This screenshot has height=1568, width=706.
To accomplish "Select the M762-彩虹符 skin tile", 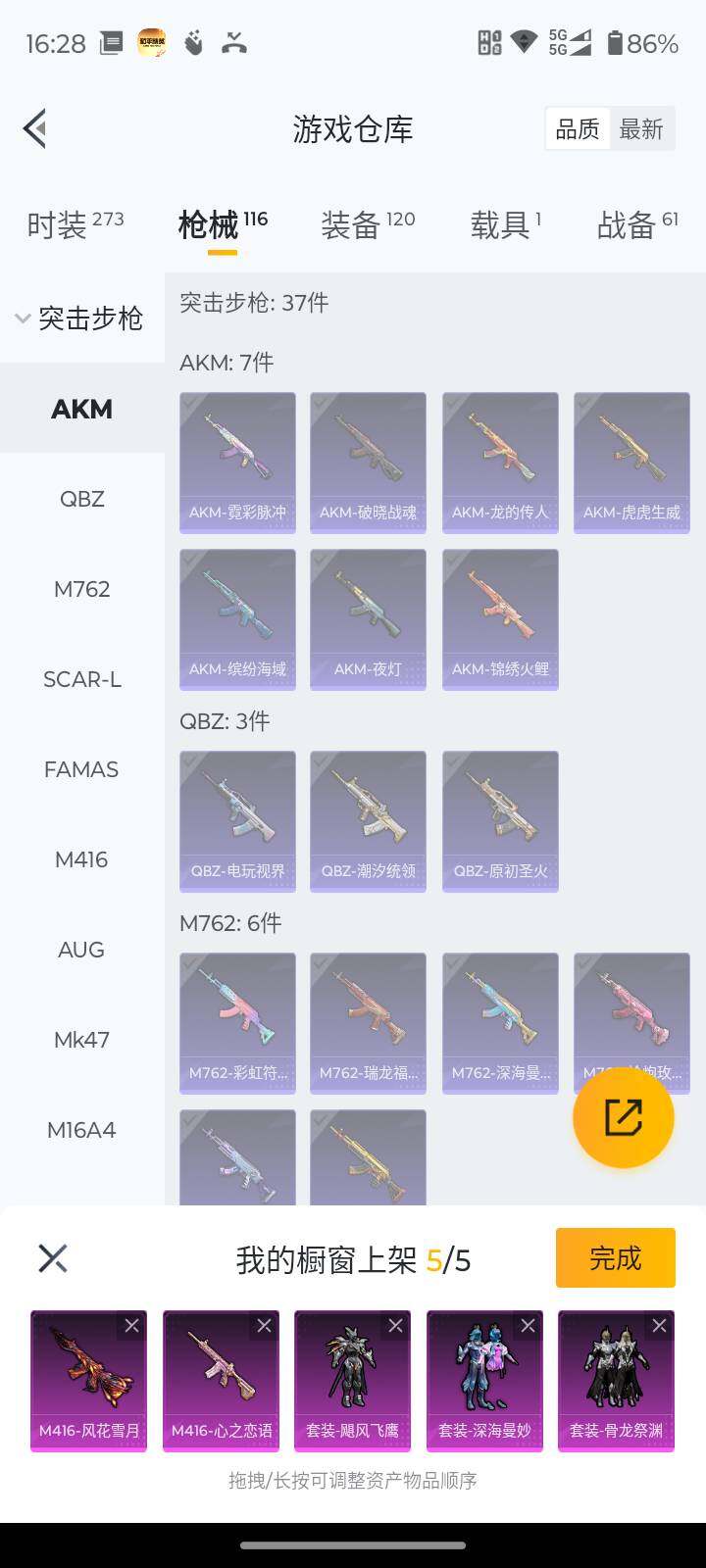I will (x=237, y=1023).
